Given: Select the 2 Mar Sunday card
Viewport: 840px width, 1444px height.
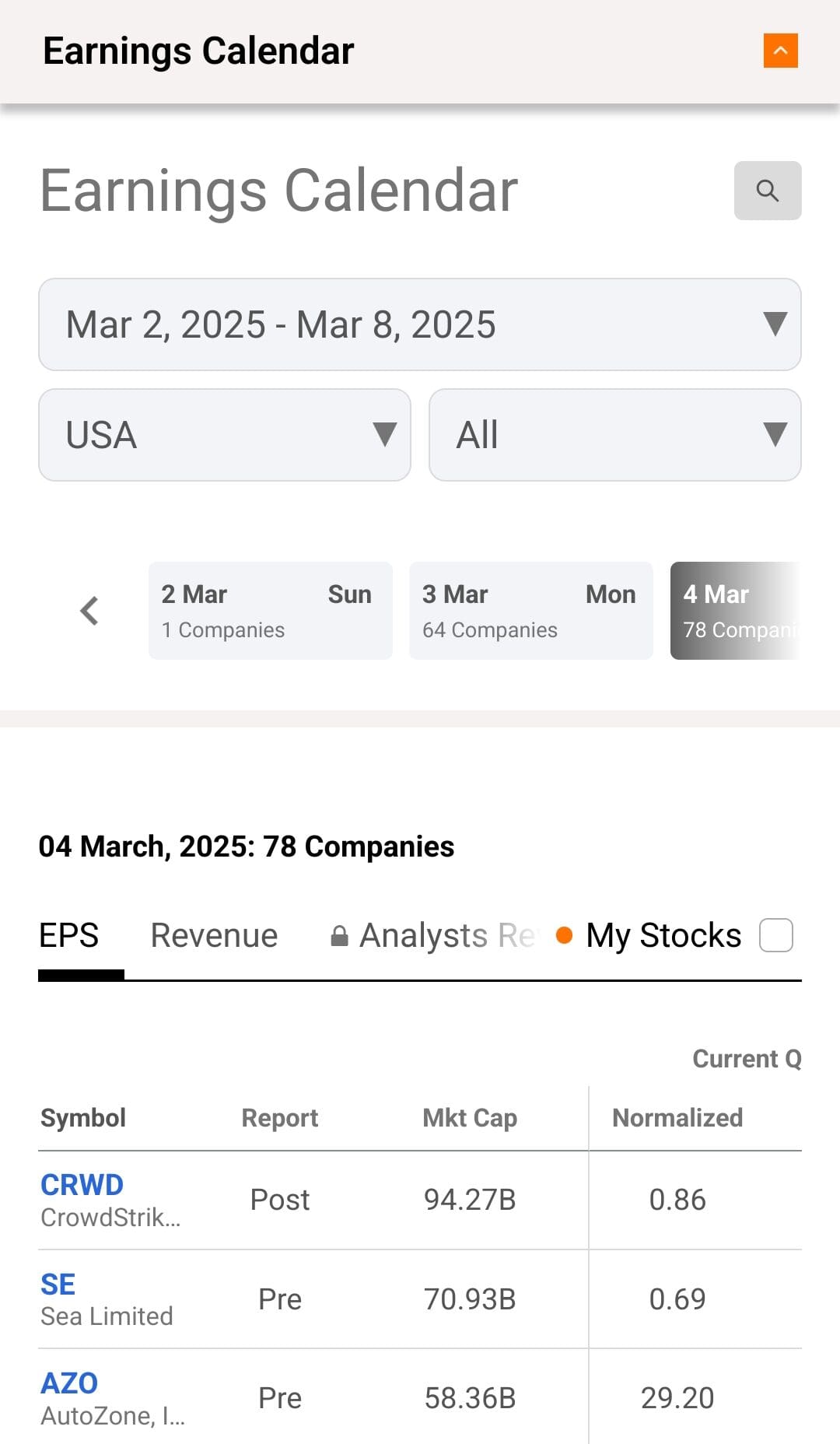Looking at the screenshot, I should pyautogui.click(x=270, y=610).
